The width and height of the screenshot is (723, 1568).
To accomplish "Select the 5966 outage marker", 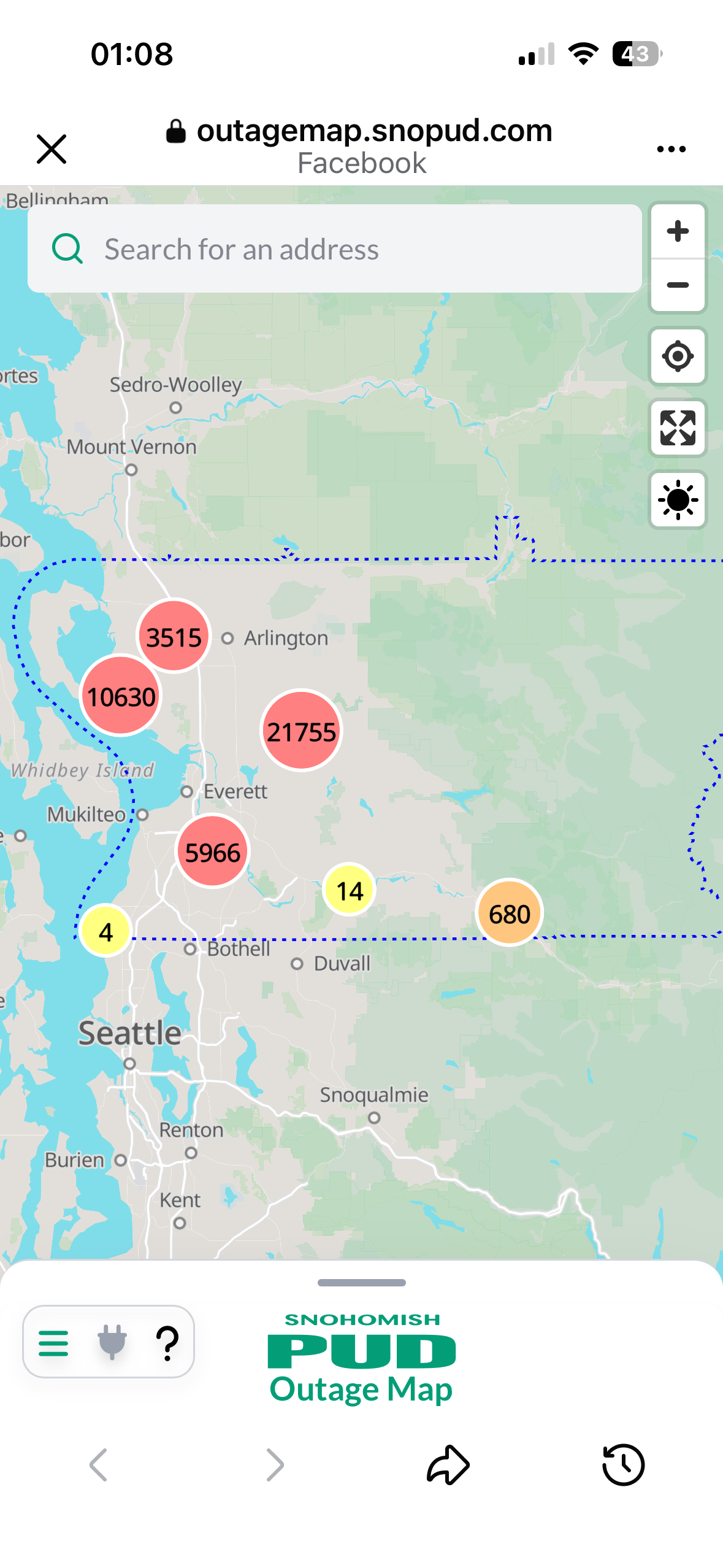I will click(x=213, y=852).
